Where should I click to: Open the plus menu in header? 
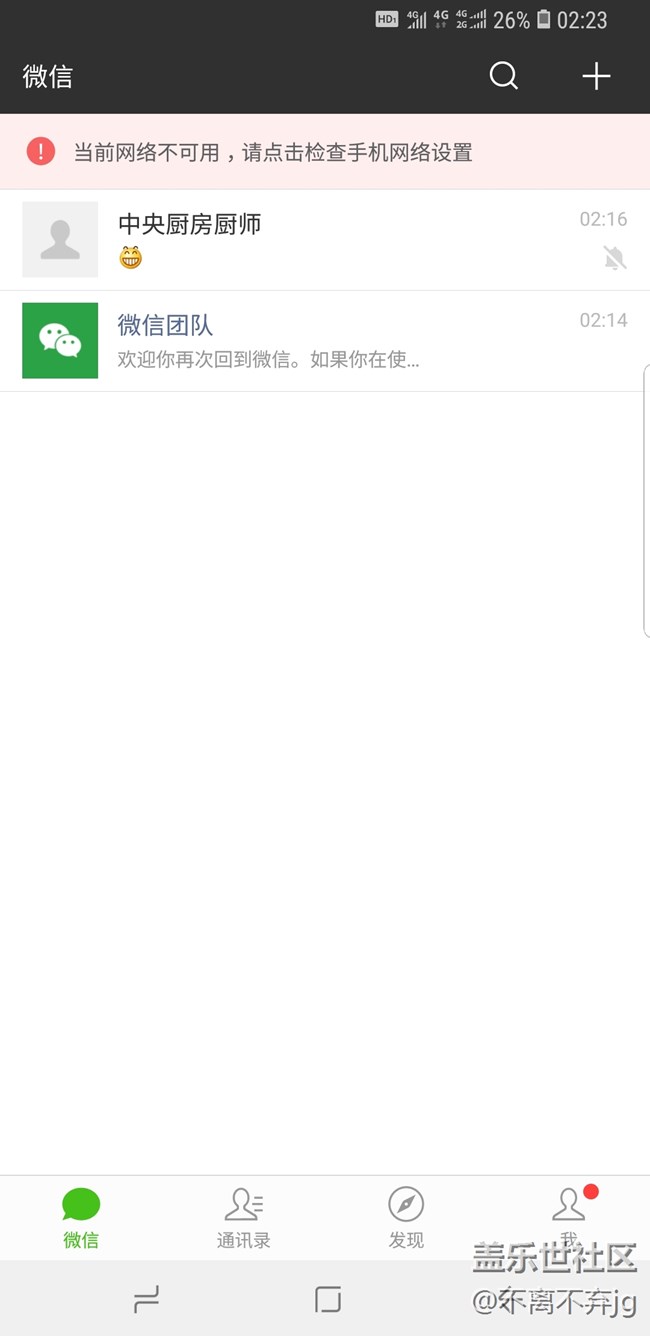click(596, 76)
